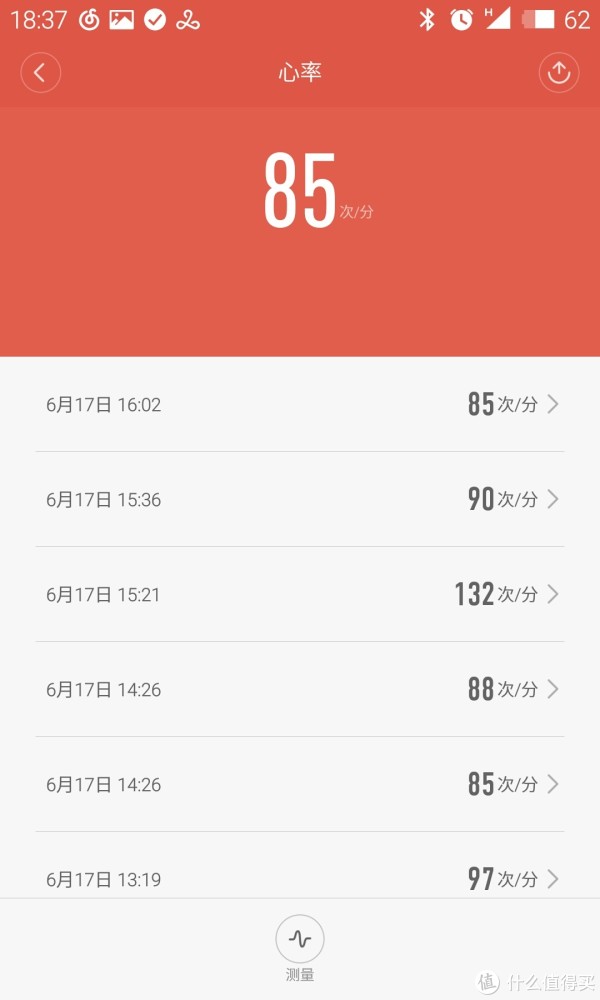
Task: Open the 16:02 record showing 85次/分
Action: click(300, 404)
